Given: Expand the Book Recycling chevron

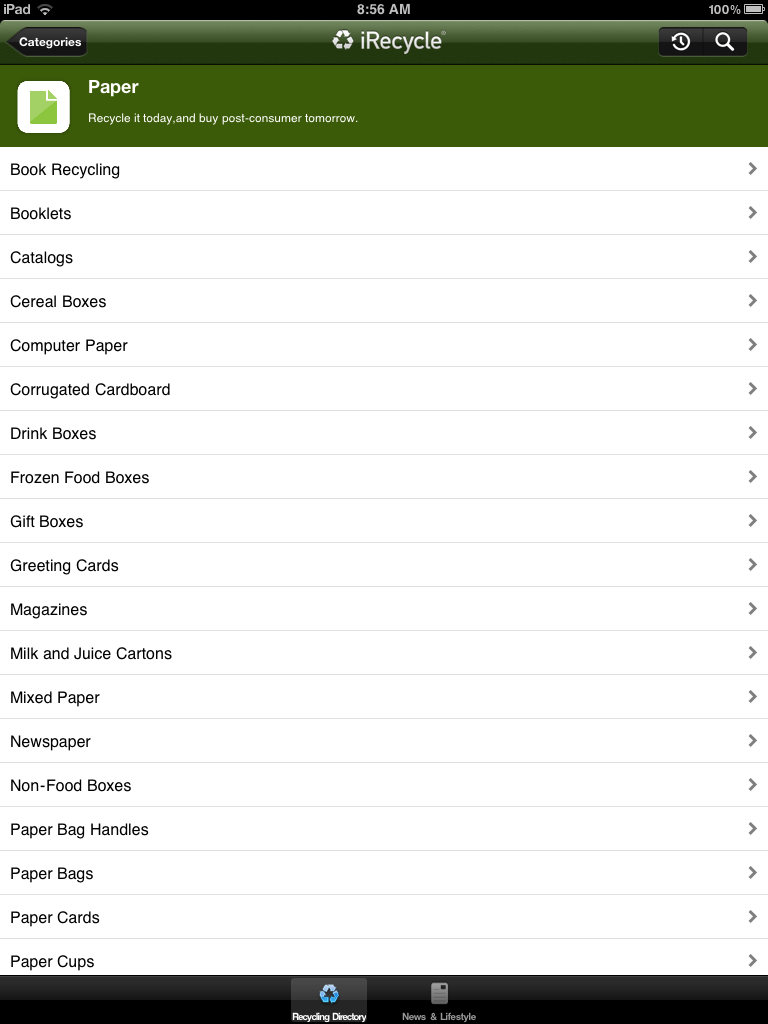Looking at the screenshot, I should coord(753,168).
